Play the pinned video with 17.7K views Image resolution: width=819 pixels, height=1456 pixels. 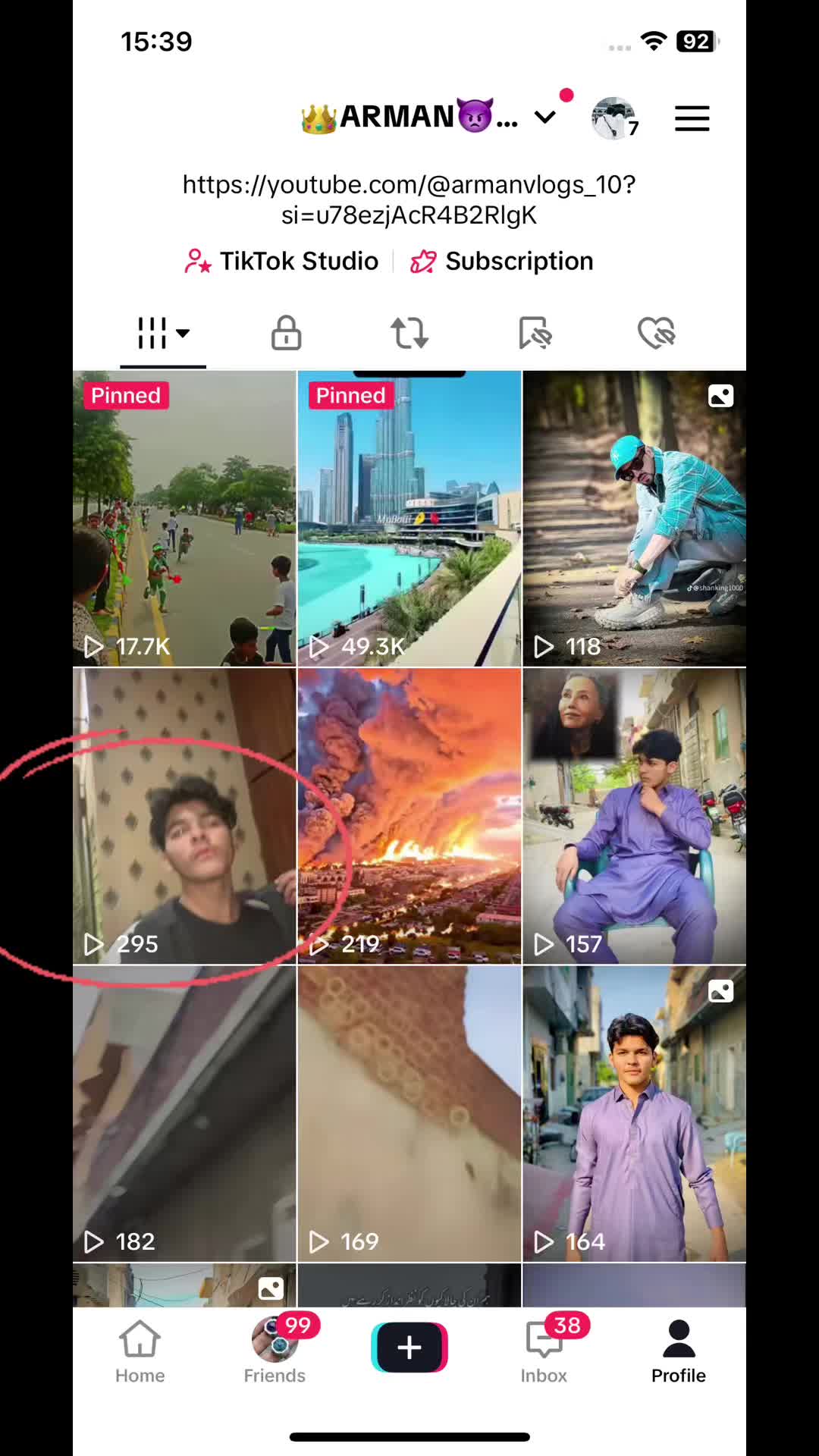(184, 519)
